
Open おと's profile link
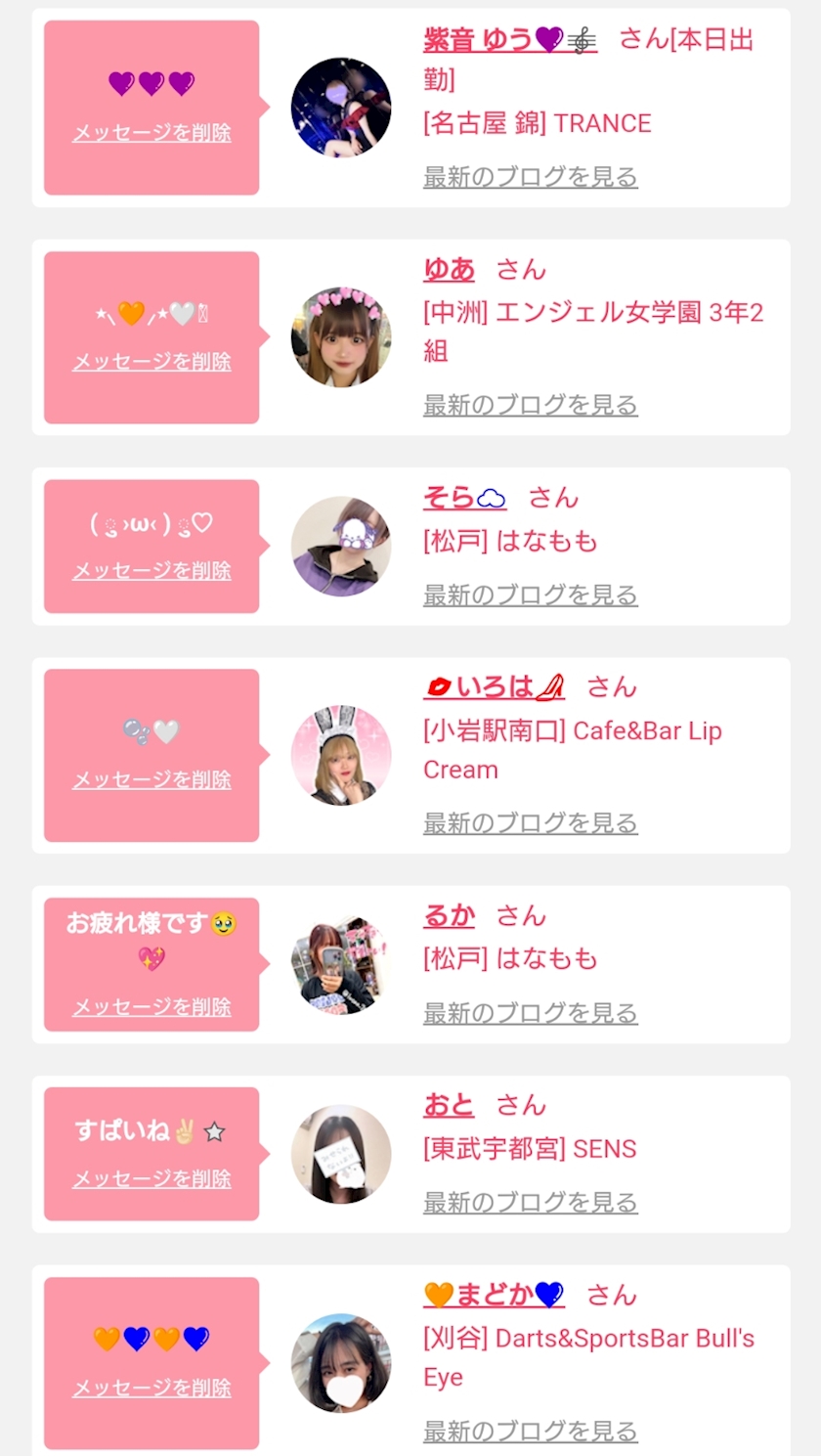(x=449, y=1105)
